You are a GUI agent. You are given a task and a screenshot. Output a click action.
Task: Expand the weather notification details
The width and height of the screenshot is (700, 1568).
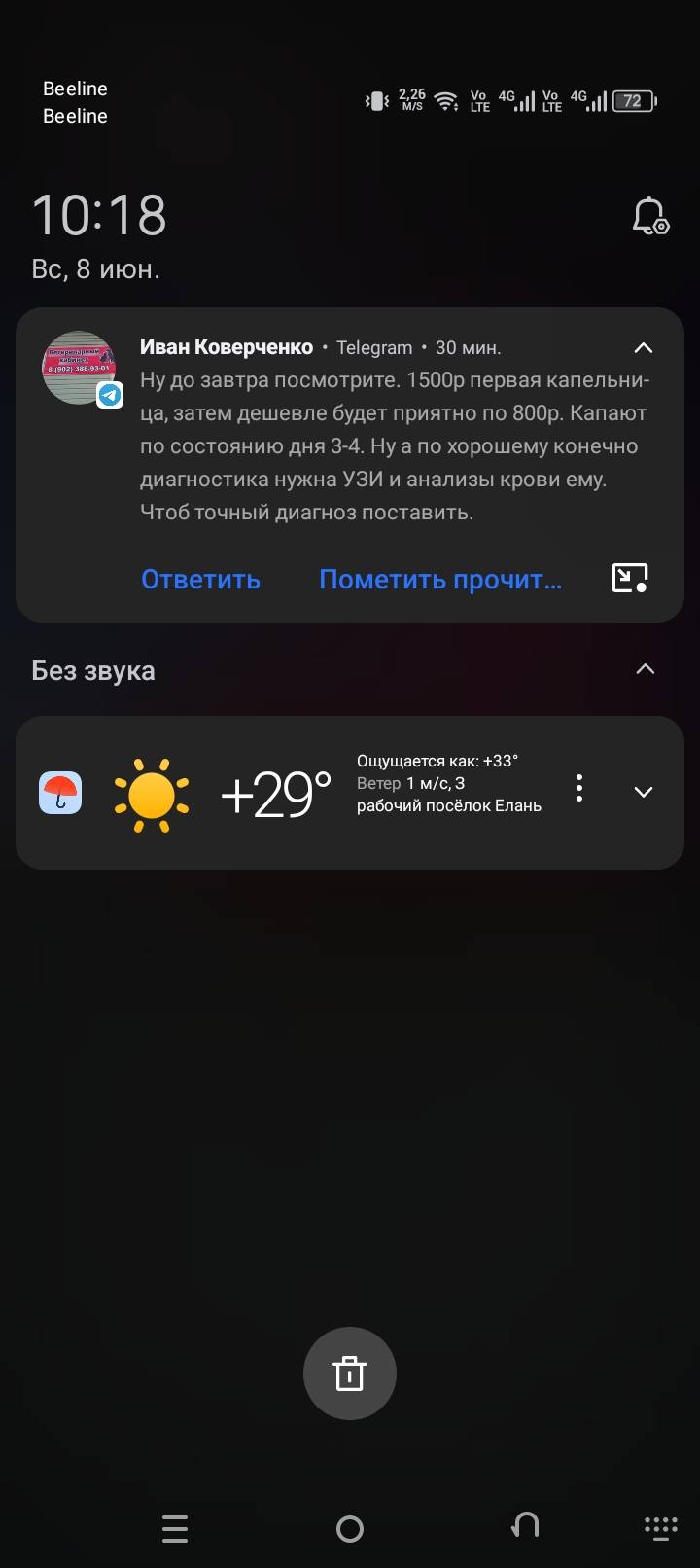643,792
